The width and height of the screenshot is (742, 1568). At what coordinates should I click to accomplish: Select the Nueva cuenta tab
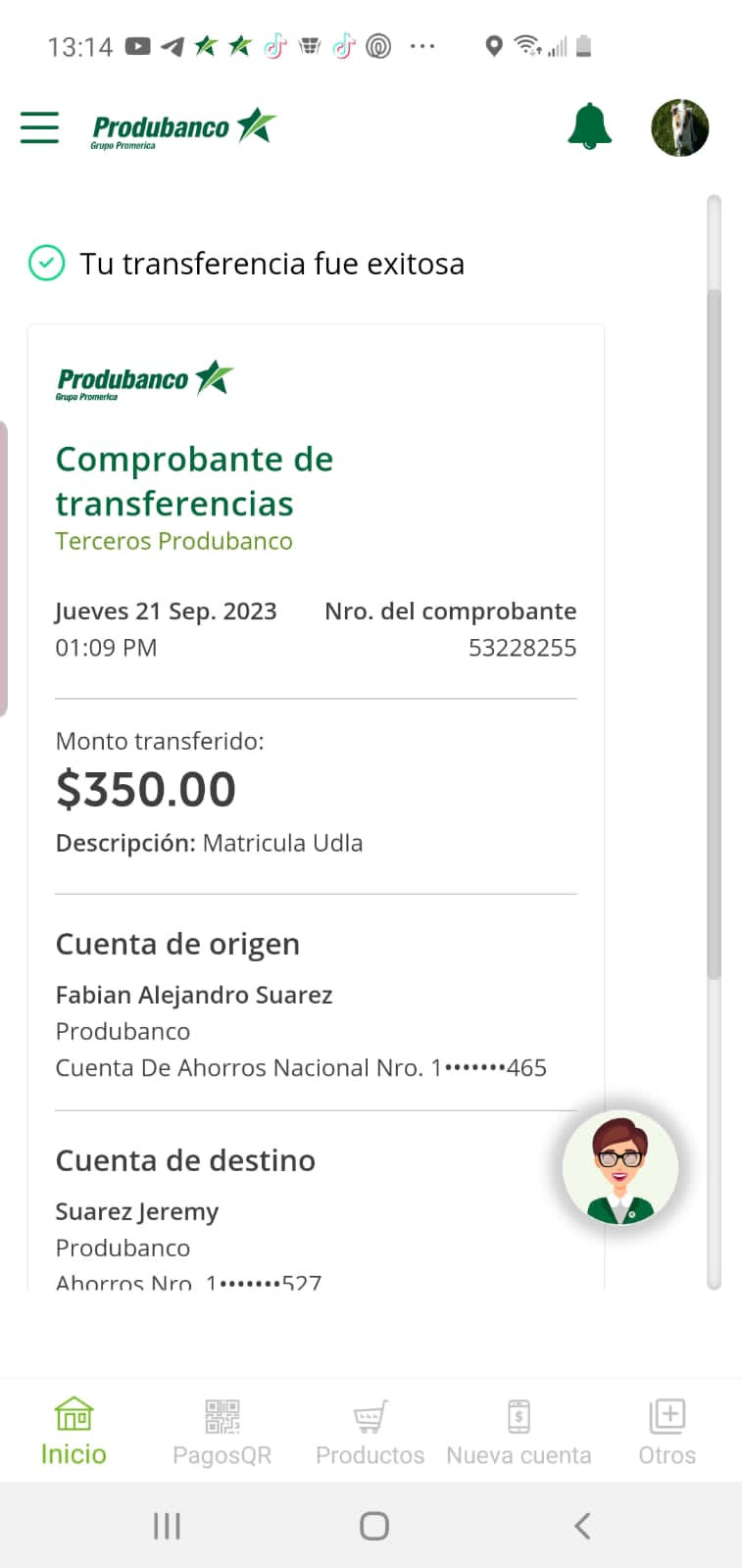click(519, 1432)
